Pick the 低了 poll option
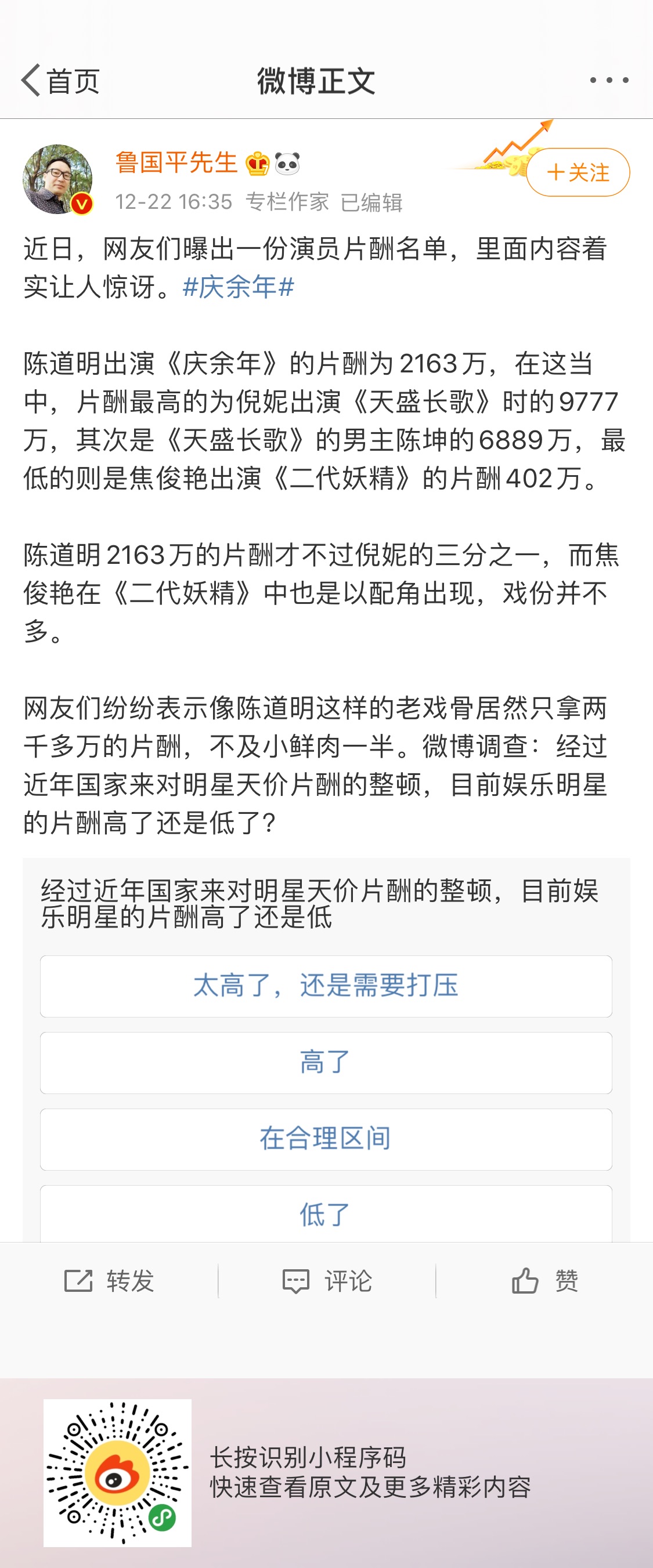The width and height of the screenshot is (653, 1568). point(326,1214)
